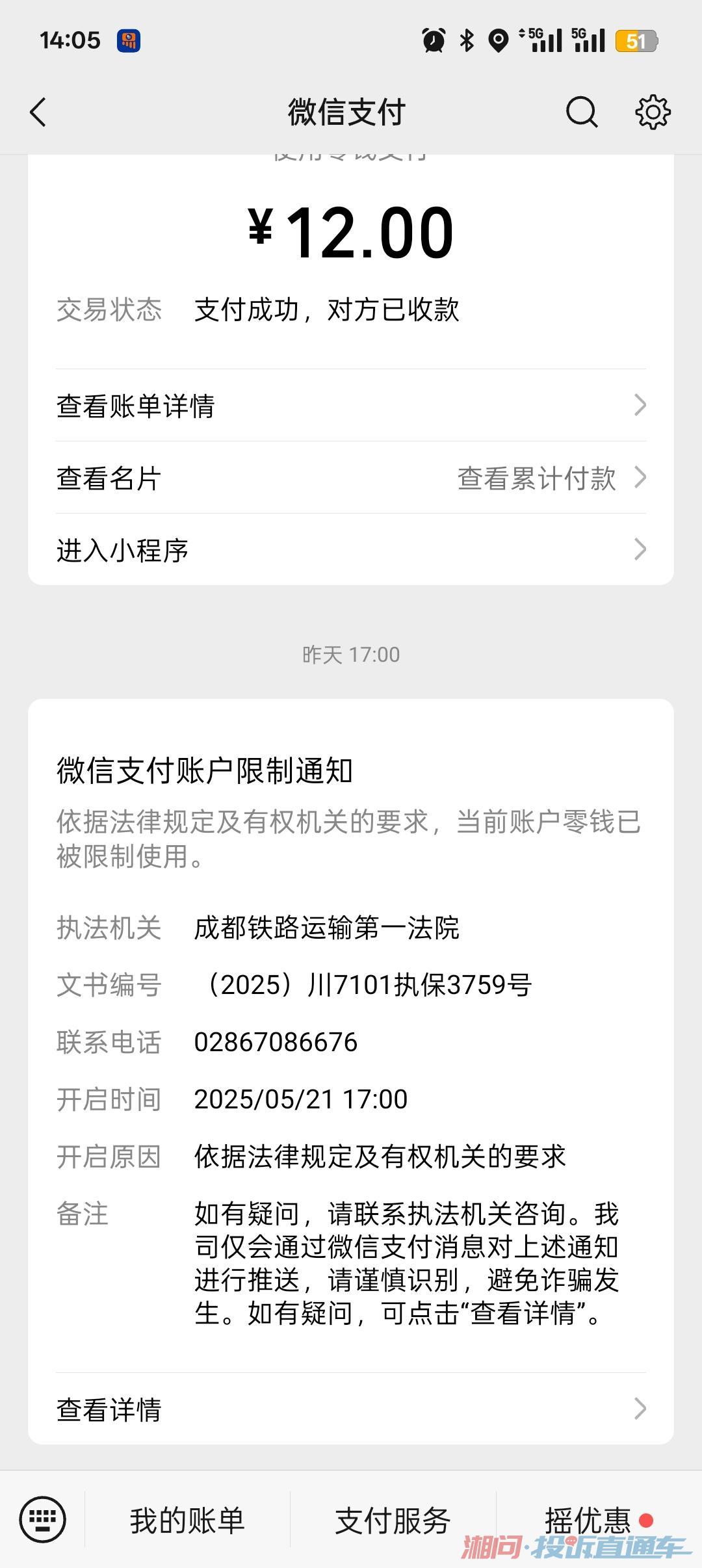Enter the 进入小程序 row
Viewport: 702px width, 1568px height.
point(351,550)
